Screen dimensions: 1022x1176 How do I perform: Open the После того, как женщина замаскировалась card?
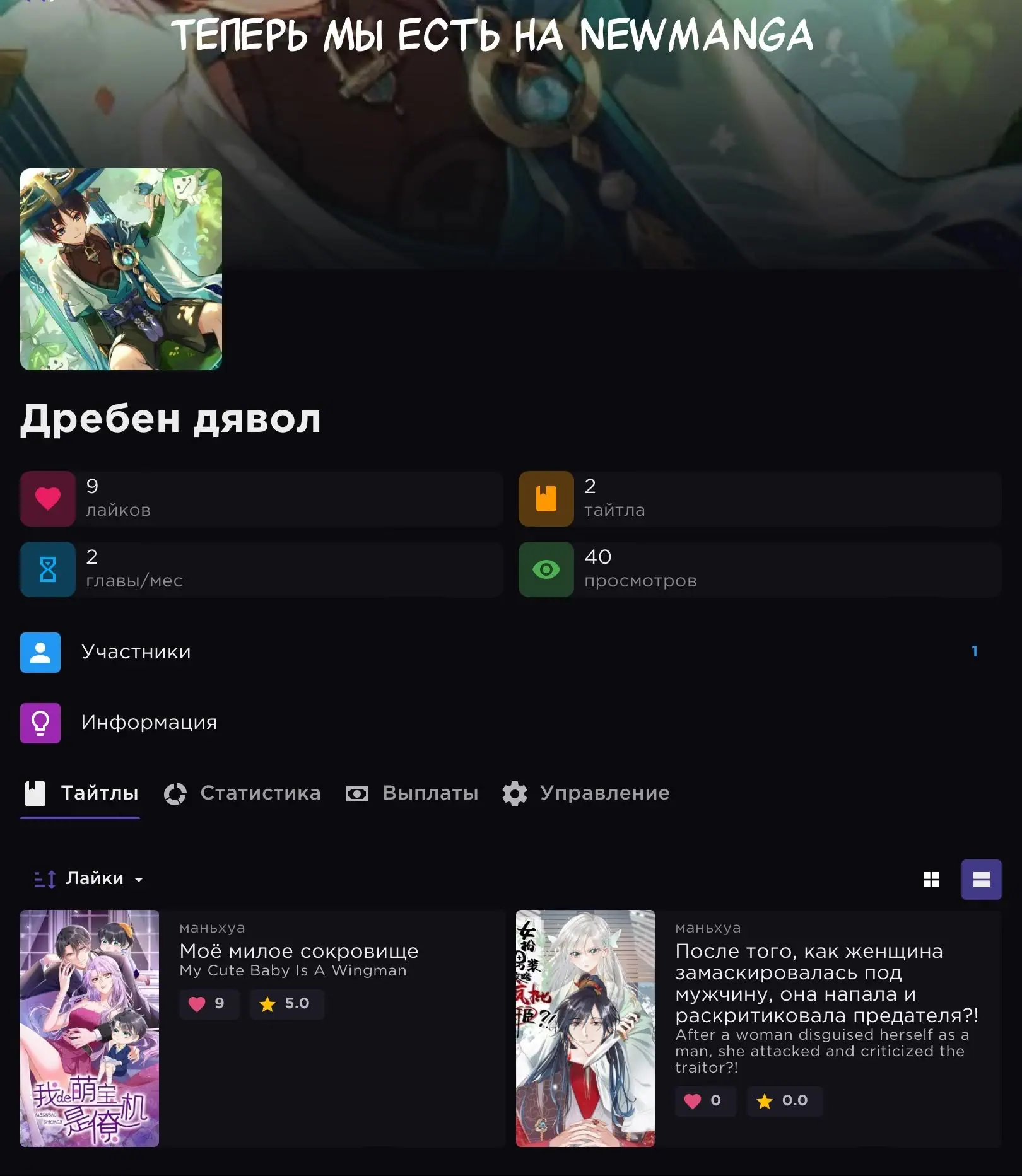808,982
